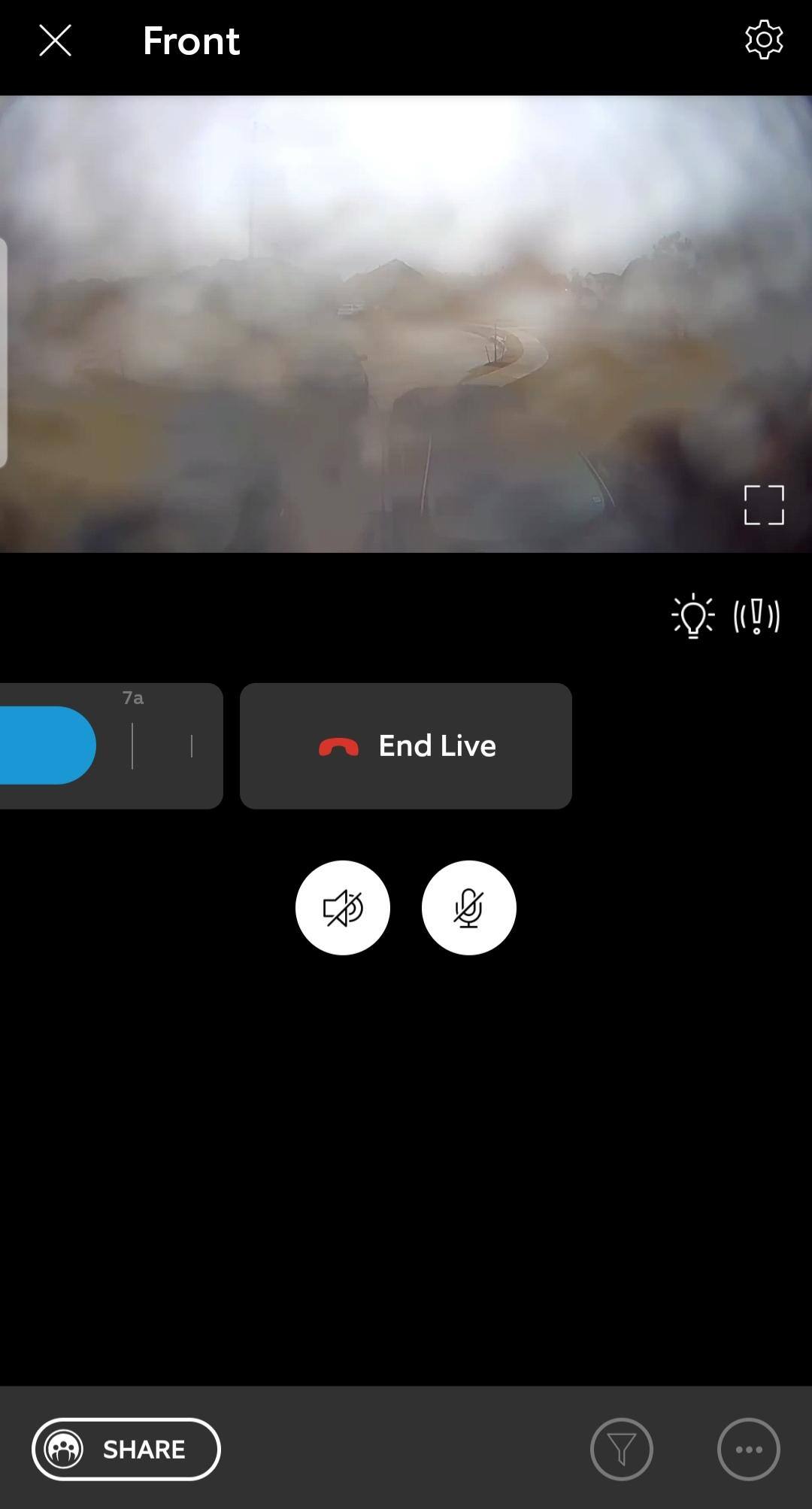Open the more options menu
Image resolution: width=812 pixels, height=1509 pixels.
click(x=749, y=1449)
